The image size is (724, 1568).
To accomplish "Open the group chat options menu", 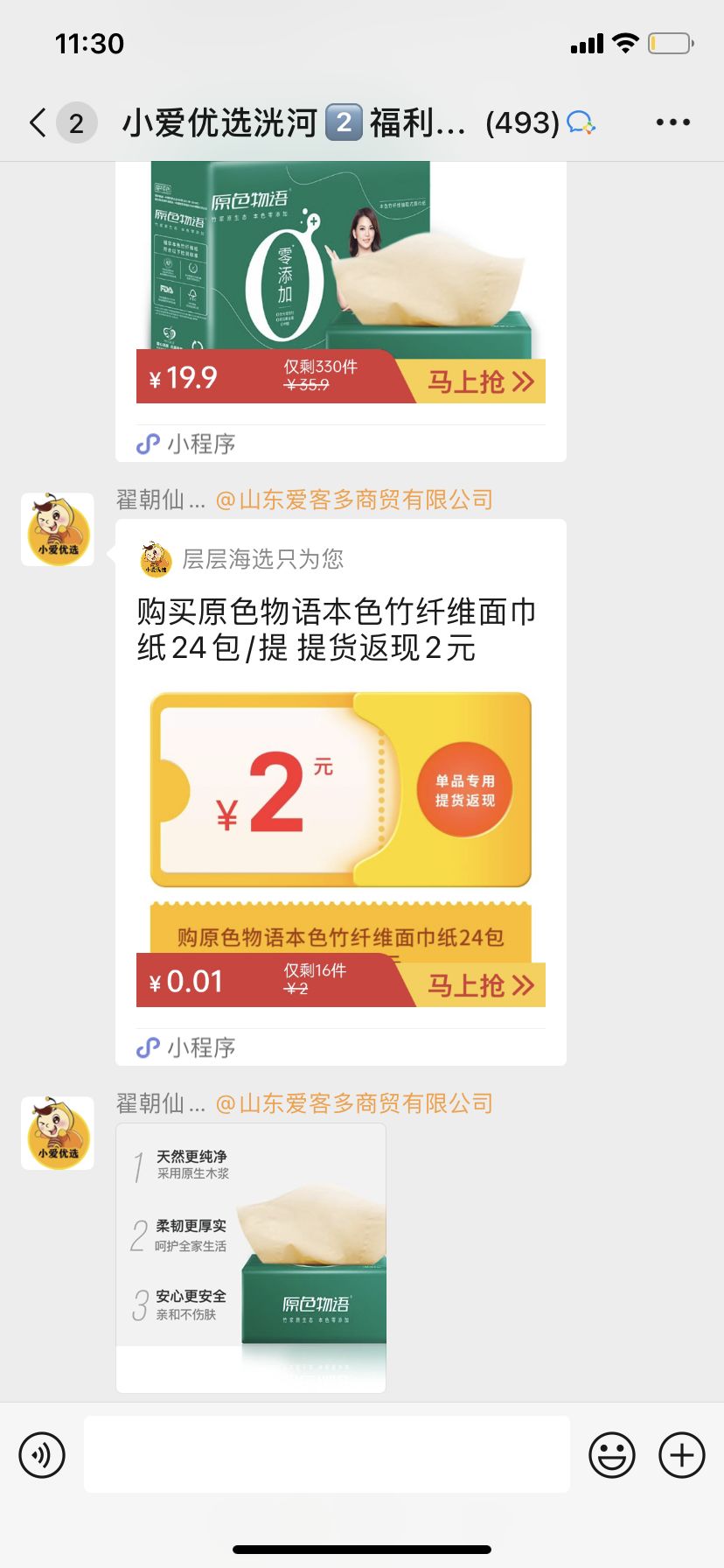I will (672, 122).
